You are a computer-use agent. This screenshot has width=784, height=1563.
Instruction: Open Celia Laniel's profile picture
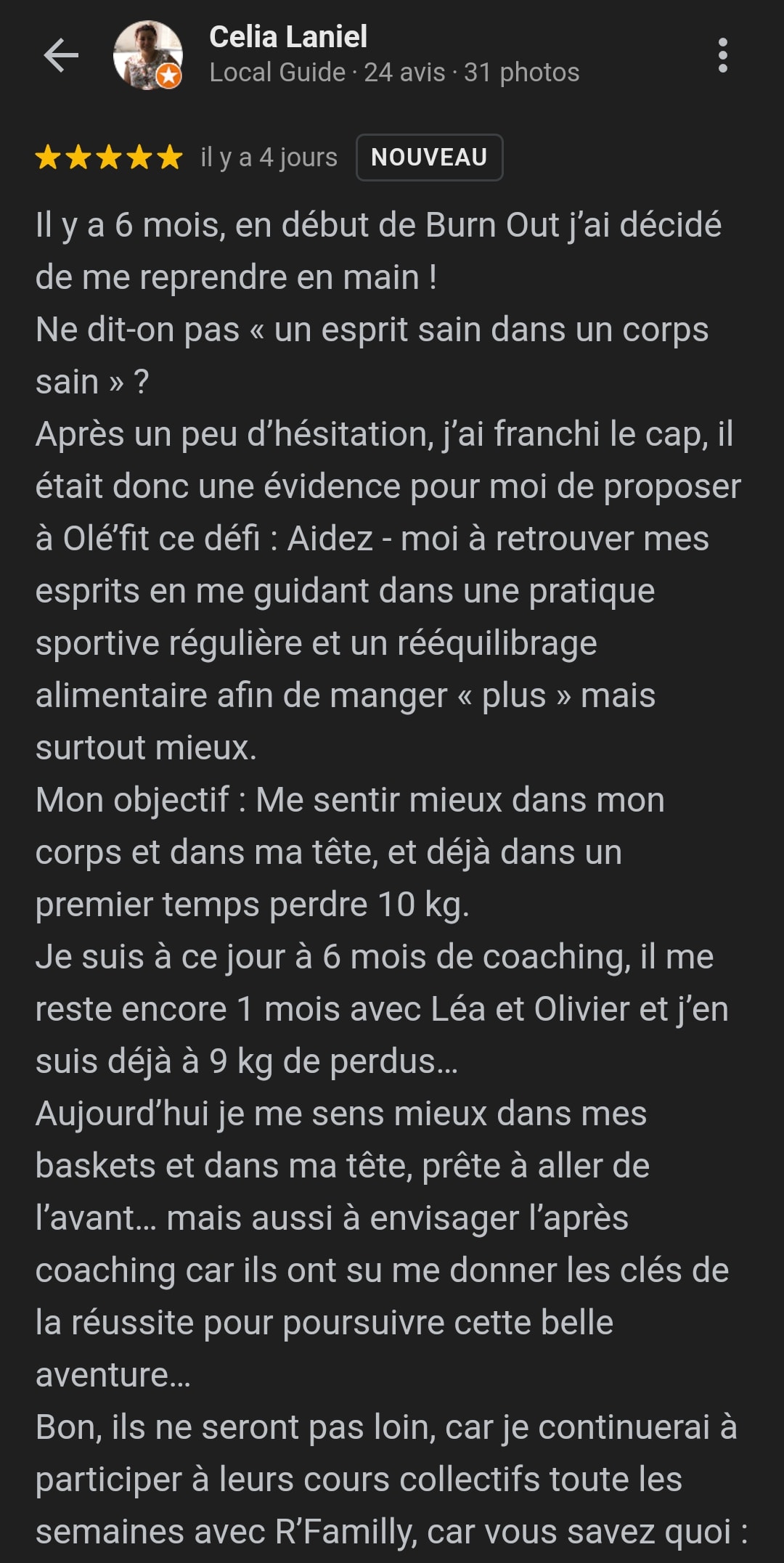(x=147, y=55)
